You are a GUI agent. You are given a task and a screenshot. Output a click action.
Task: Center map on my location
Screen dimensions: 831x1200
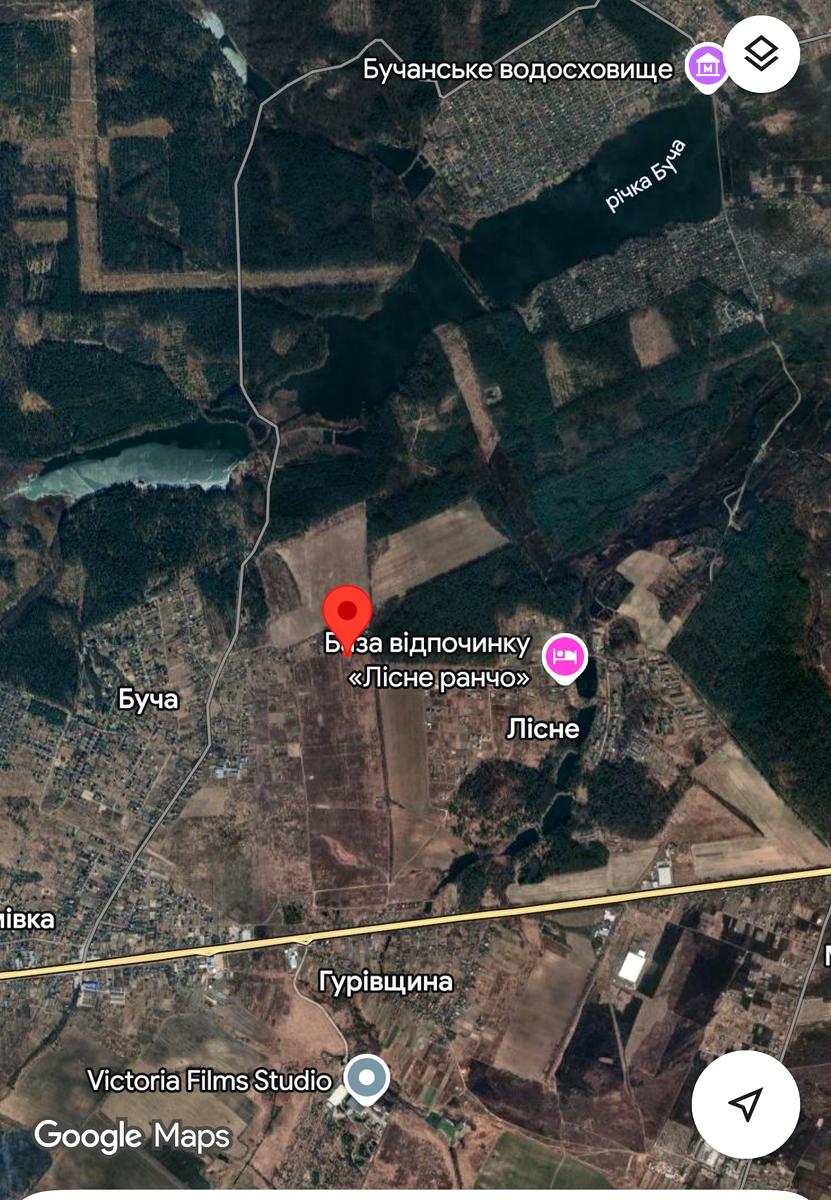click(745, 1104)
